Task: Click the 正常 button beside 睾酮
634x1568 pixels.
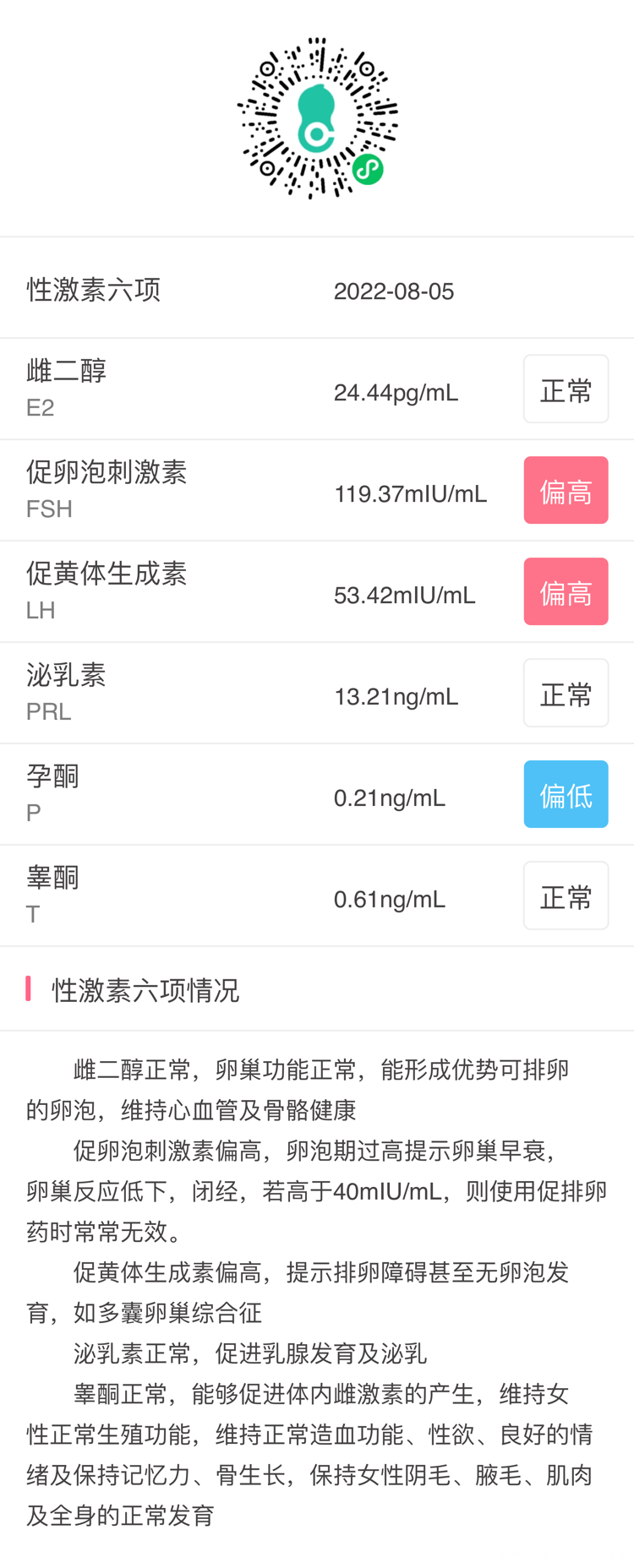Action: [566, 896]
